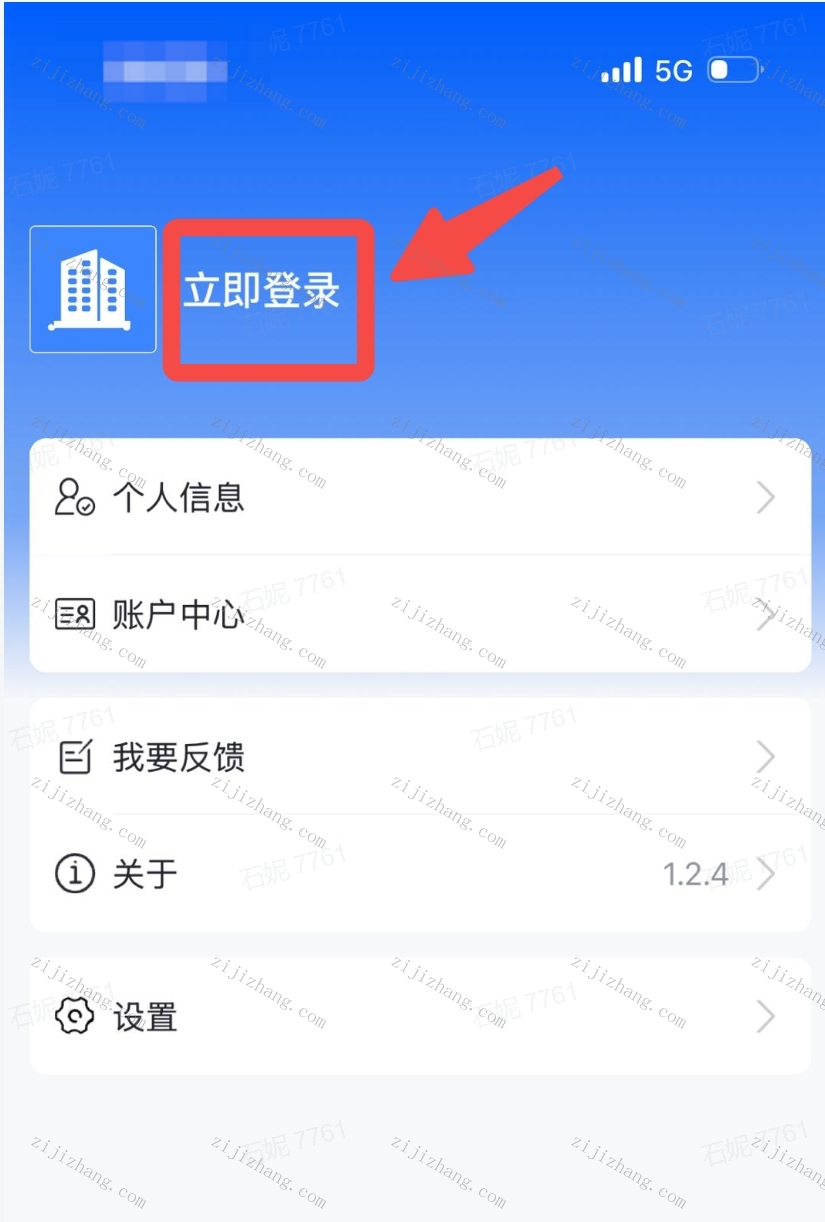Open 我要反馈 feedback row
The image size is (825, 1222).
419,757
